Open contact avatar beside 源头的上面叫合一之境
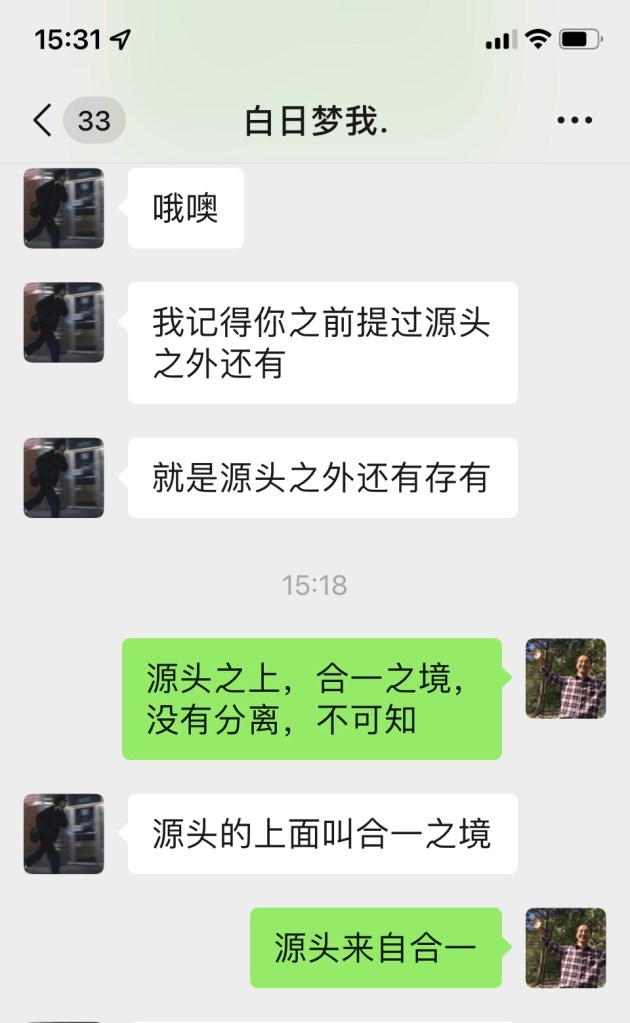 tap(64, 834)
